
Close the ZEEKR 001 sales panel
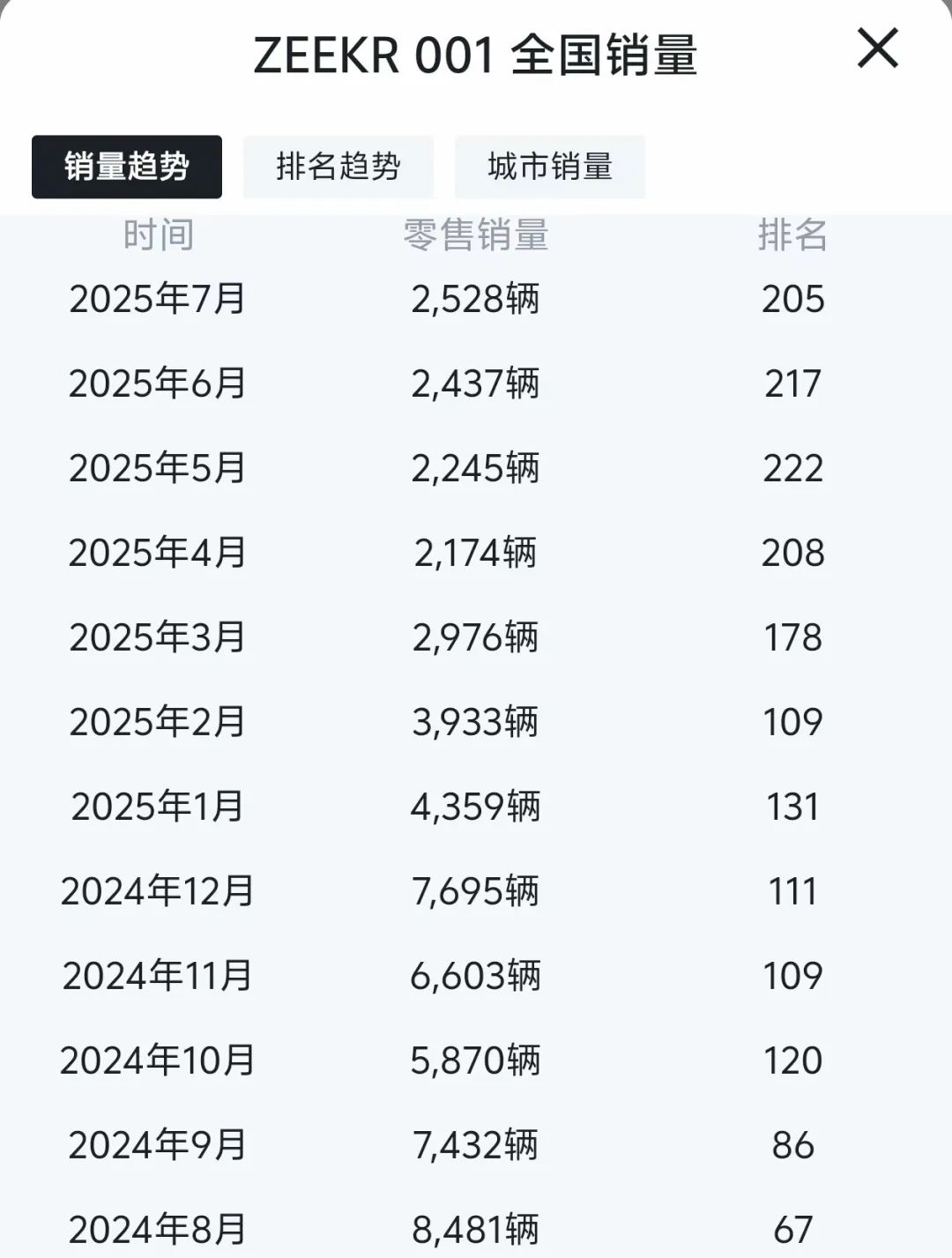coord(877,48)
